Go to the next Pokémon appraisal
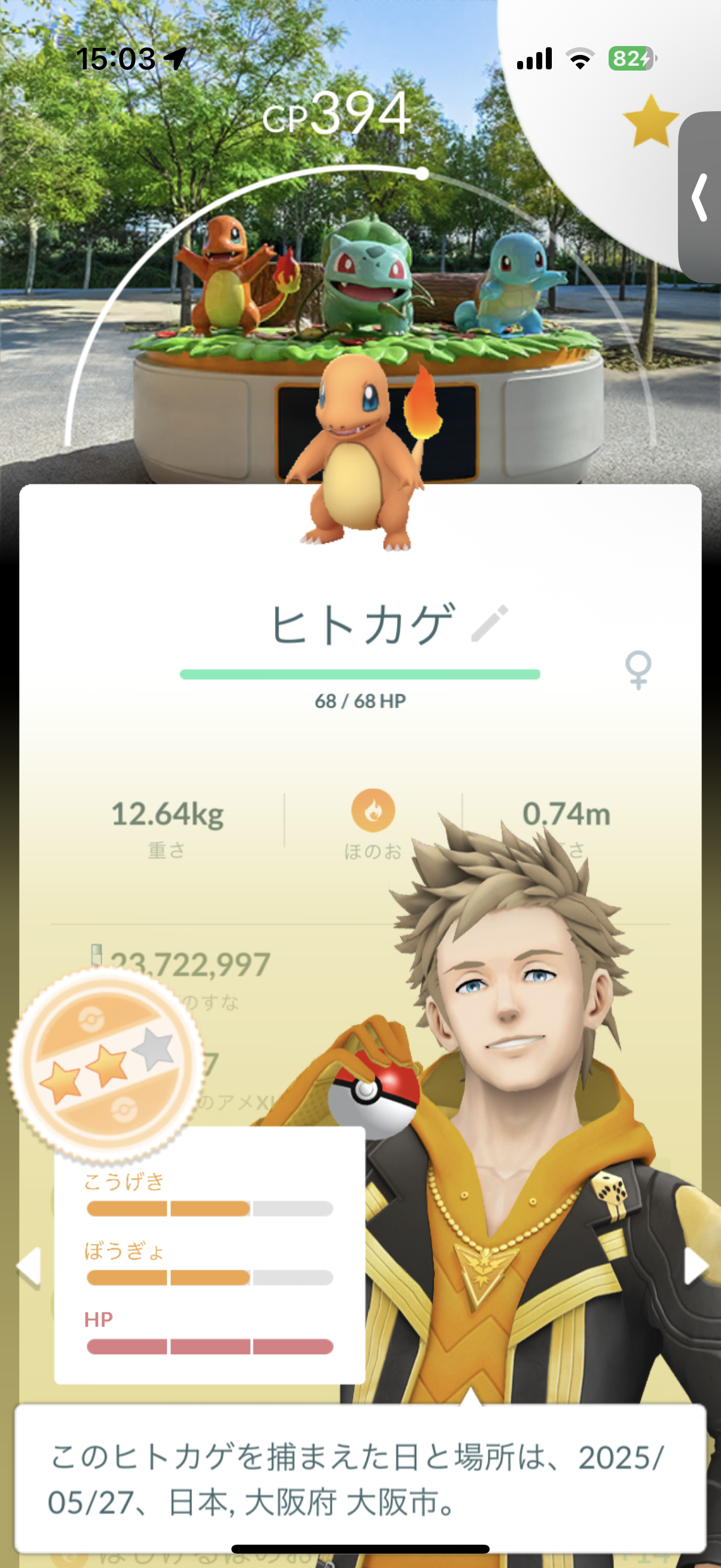721x1568 pixels. pos(695,1266)
